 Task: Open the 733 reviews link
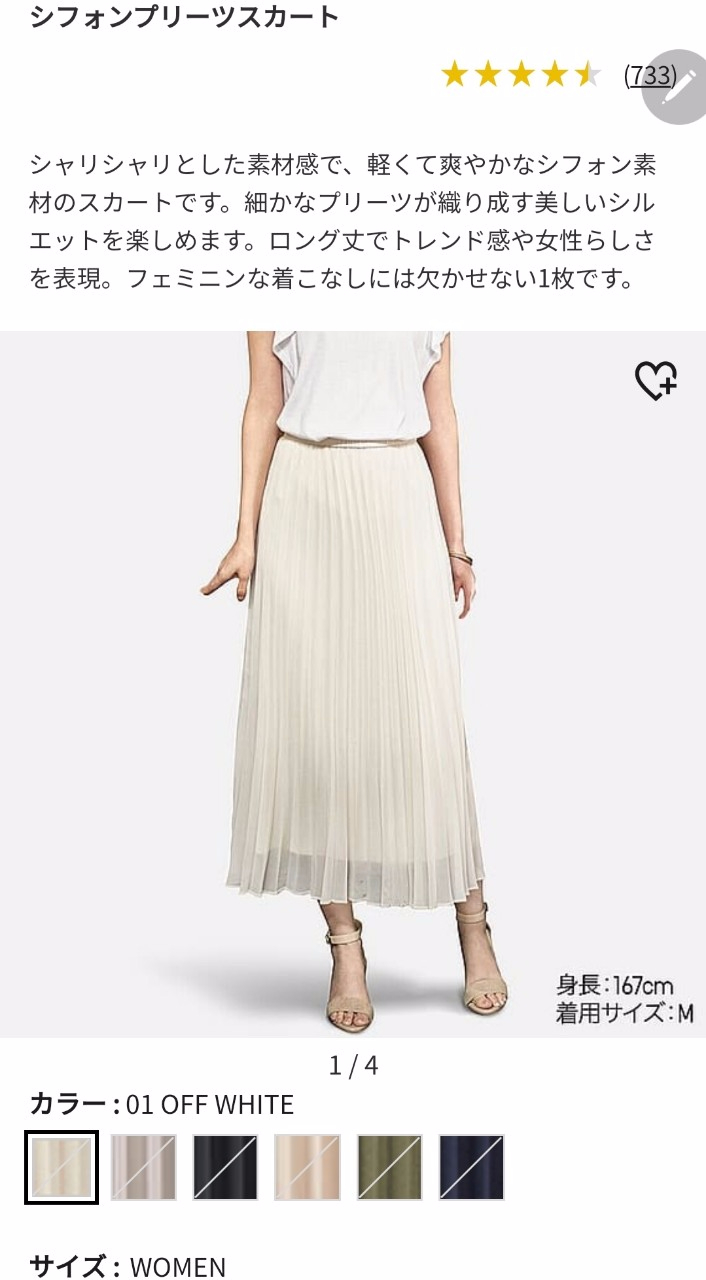click(x=649, y=75)
